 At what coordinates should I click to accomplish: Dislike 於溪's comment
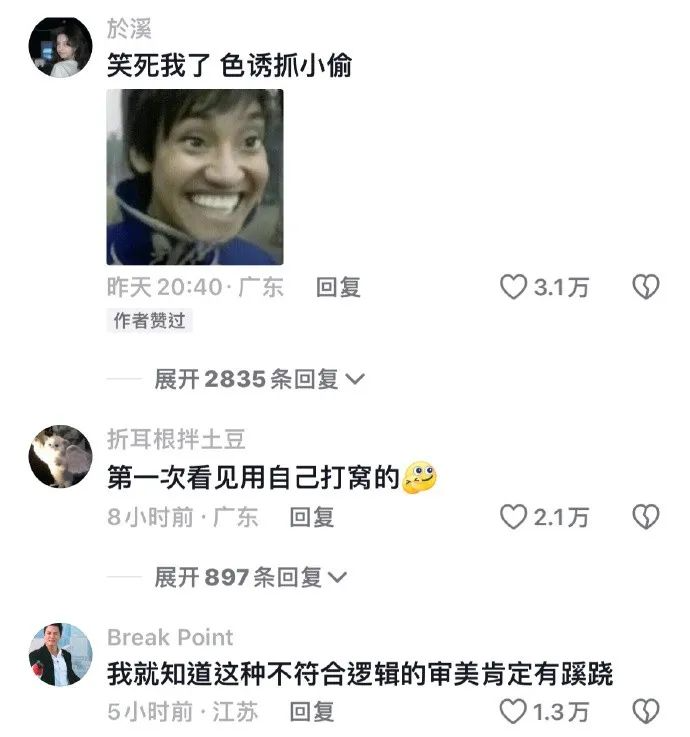point(646,288)
